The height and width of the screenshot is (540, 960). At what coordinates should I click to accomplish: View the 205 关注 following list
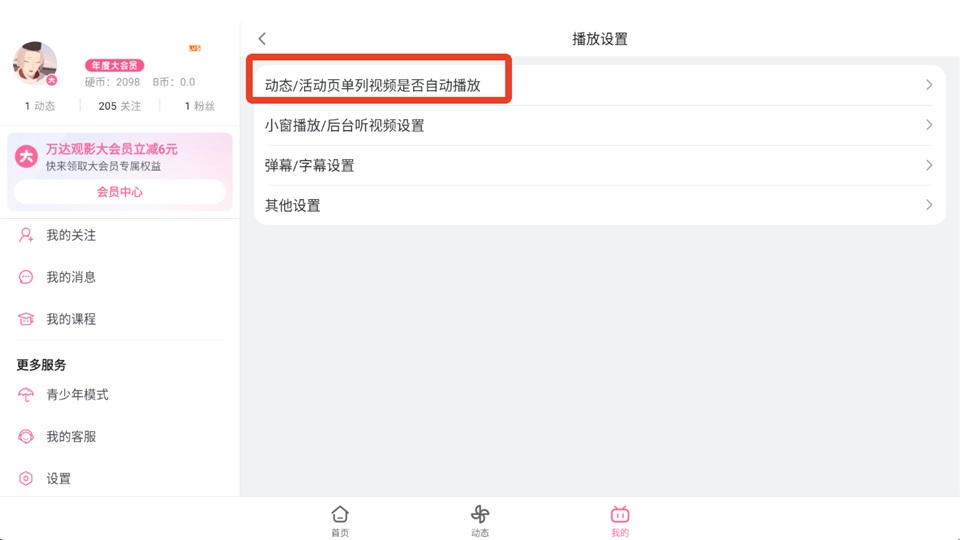[x=119, y=106]
